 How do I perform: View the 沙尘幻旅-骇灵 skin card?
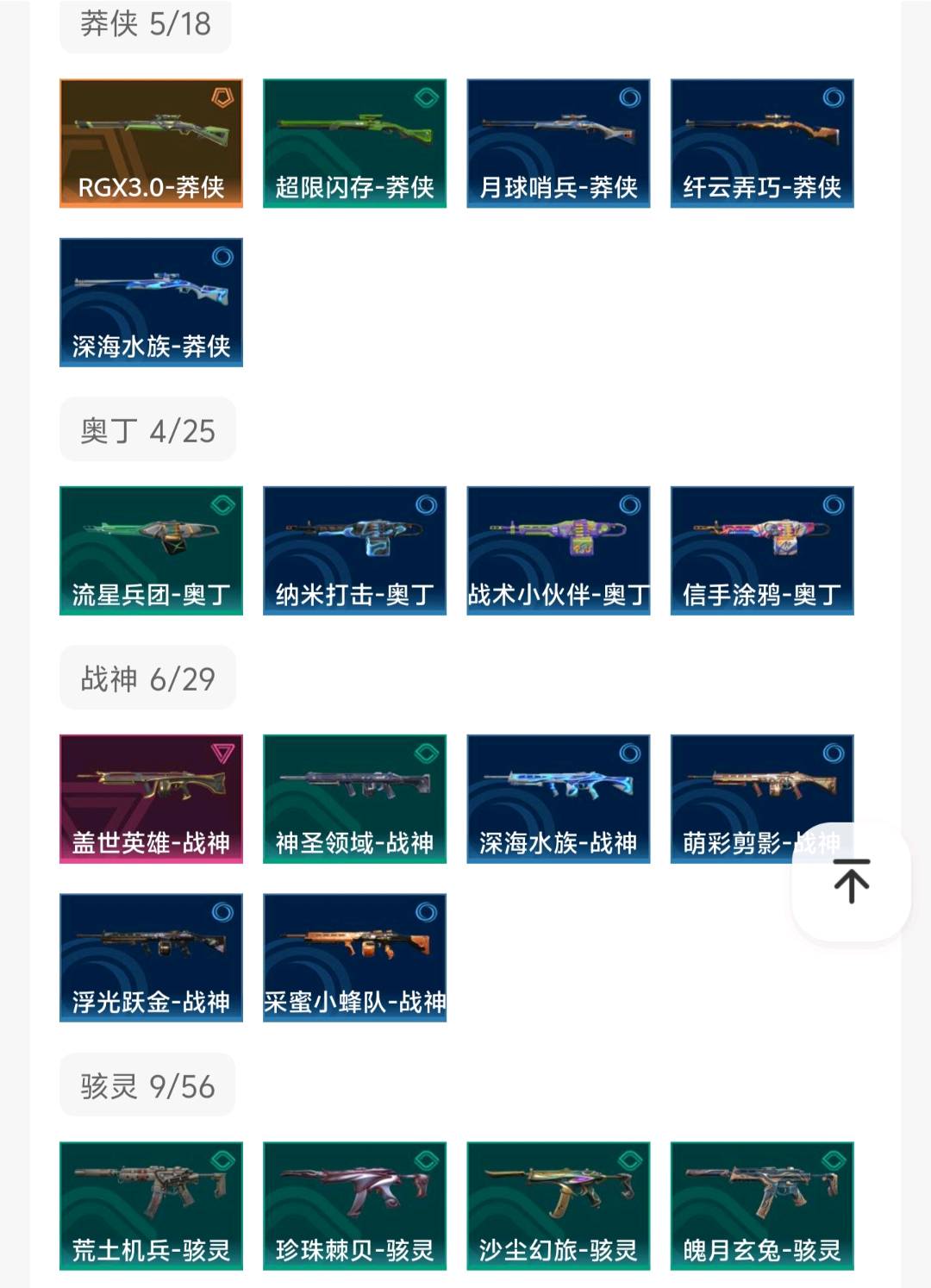[x=558, y=1205]
